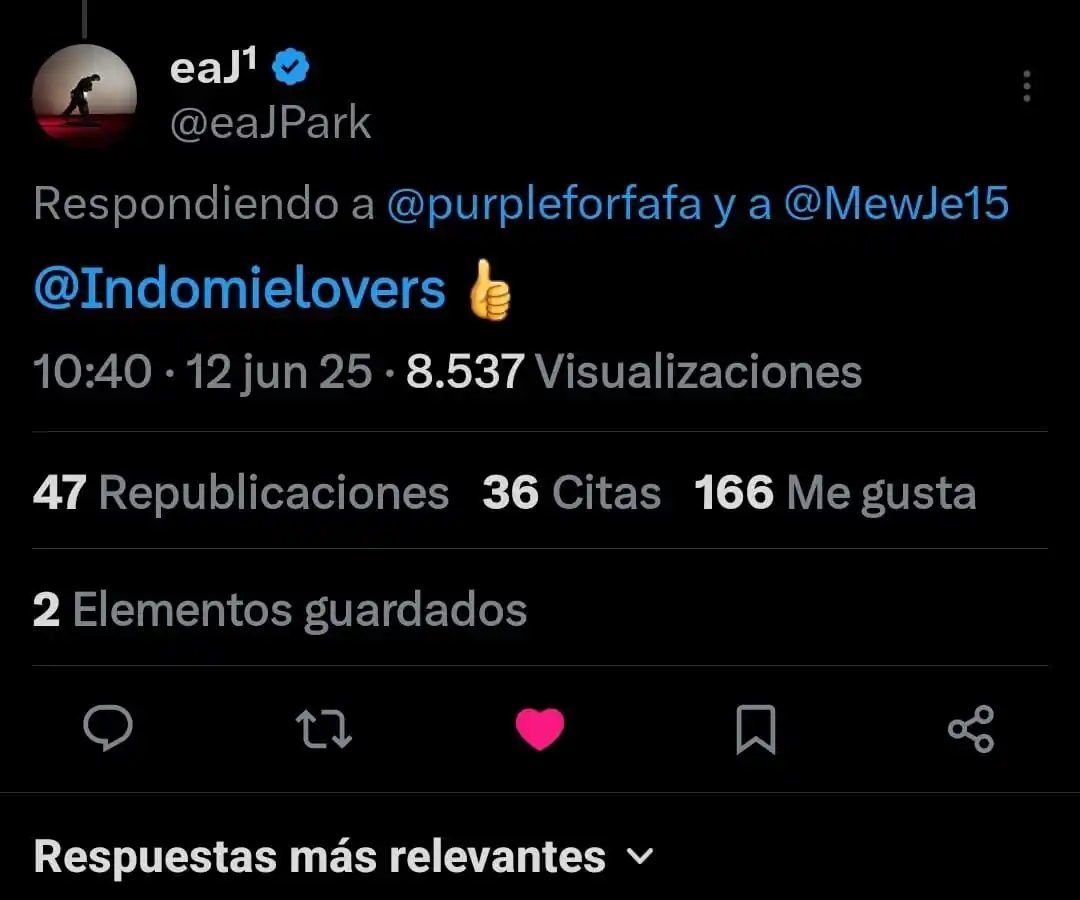1080x900 pixels.
Task: Open eaJ's profile picture
Action: (84, 96)
